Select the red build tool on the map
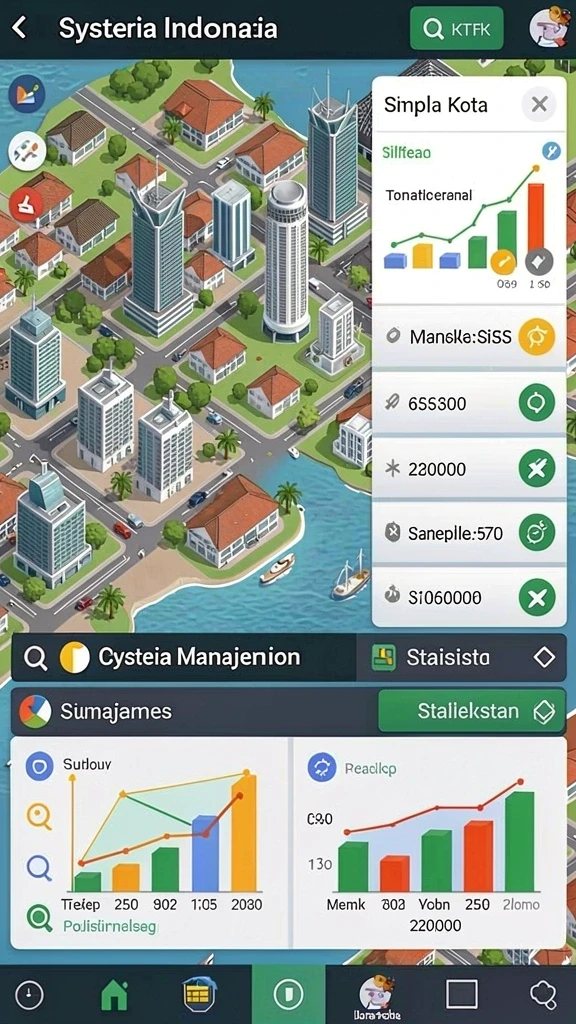576x1024 pixels. point(26,204)
